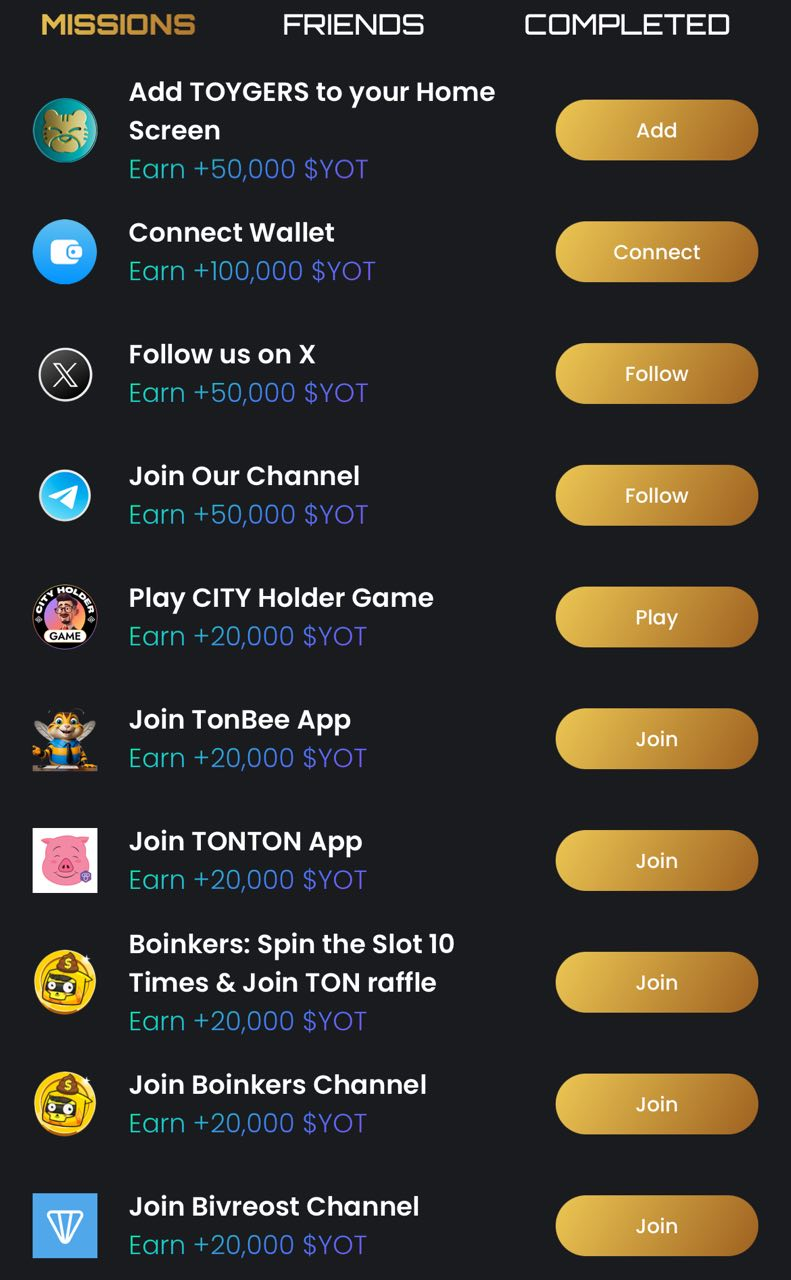The image size is (791, 1280).
Task: Tap Follow for Join Our Channel
Action: (656, 495)
